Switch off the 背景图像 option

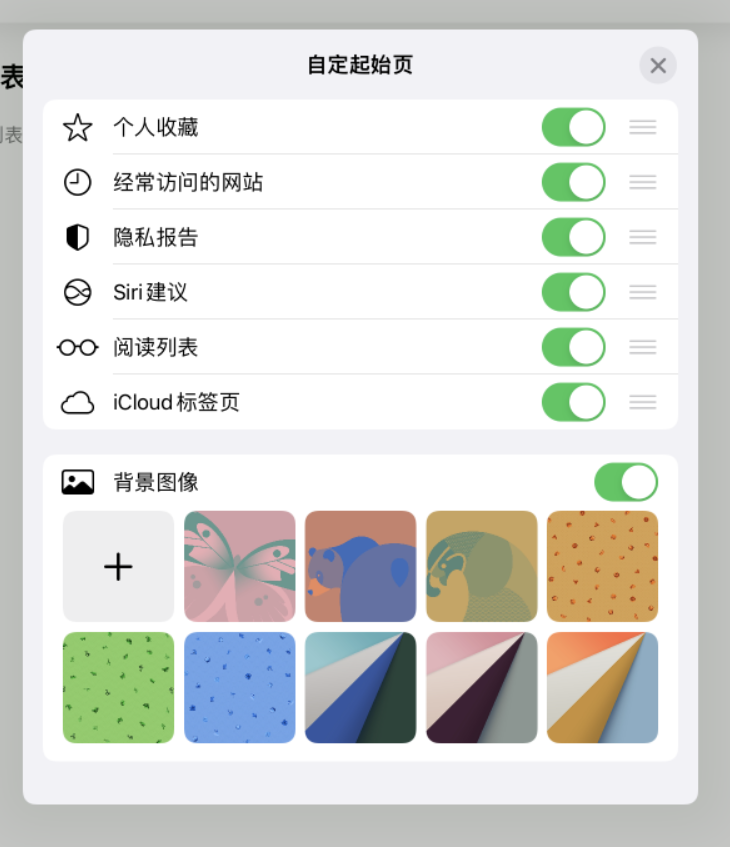point(626,482)
